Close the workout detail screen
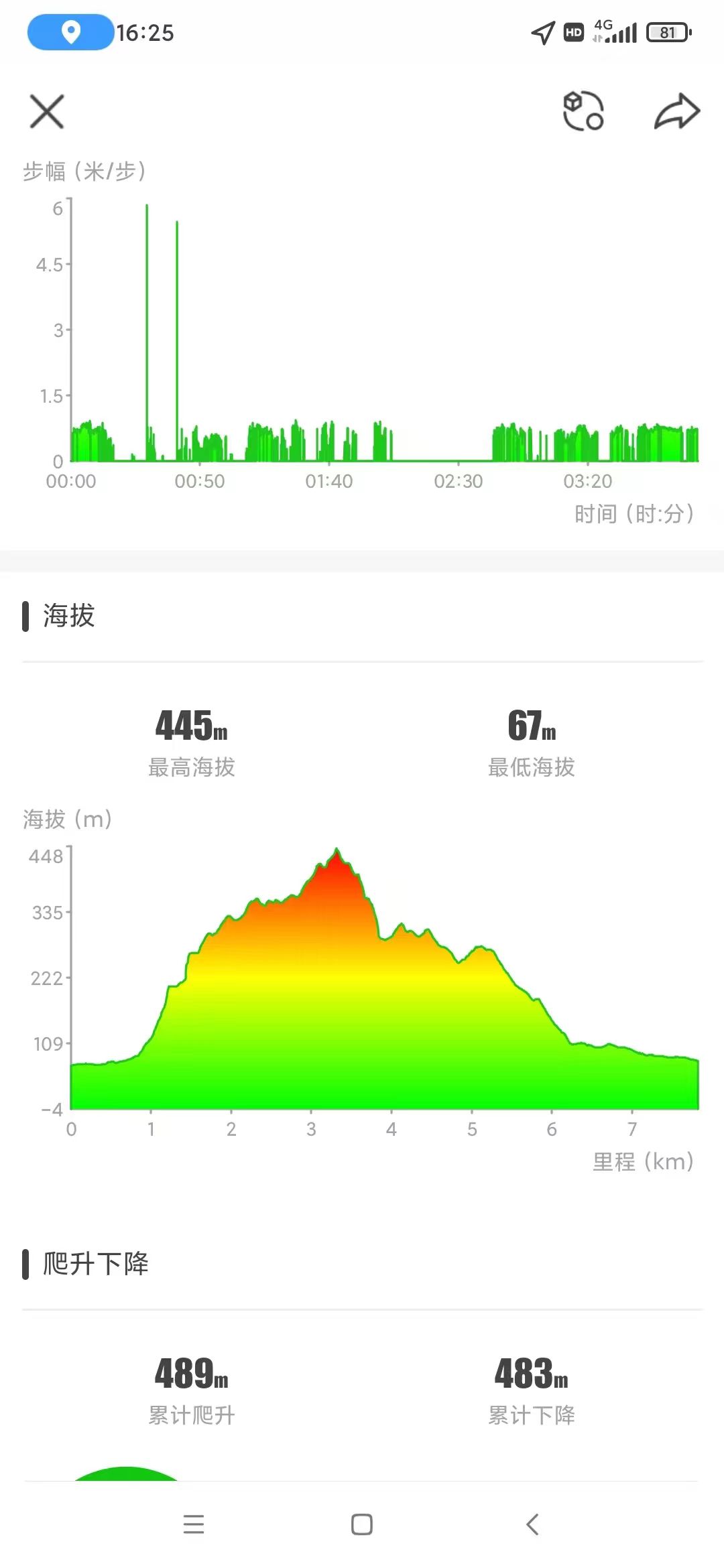Viewport: 724px width, 1568px height. 47,111
